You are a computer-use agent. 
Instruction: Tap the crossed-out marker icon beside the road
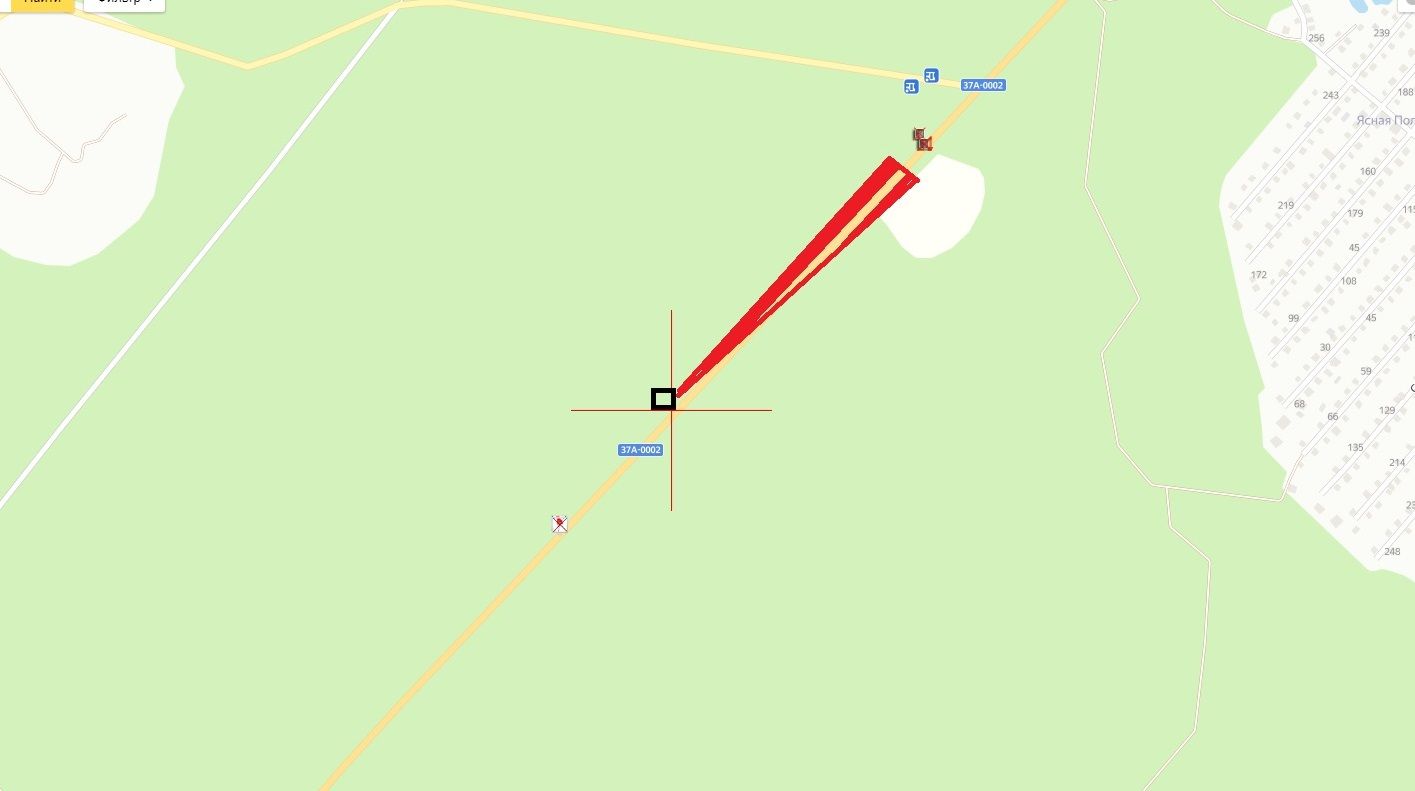560,523
